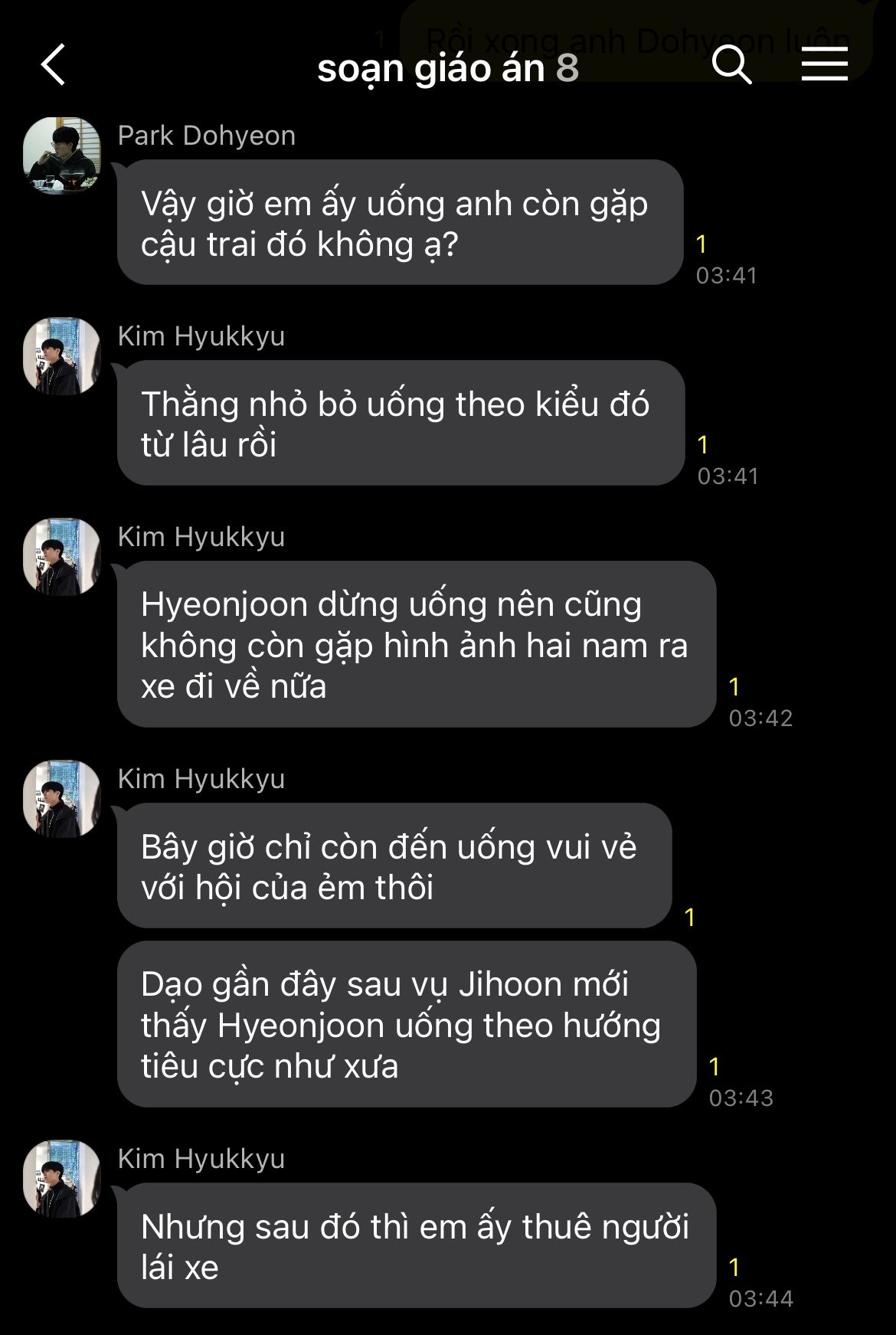Go back from the chat room

point(54,65)
